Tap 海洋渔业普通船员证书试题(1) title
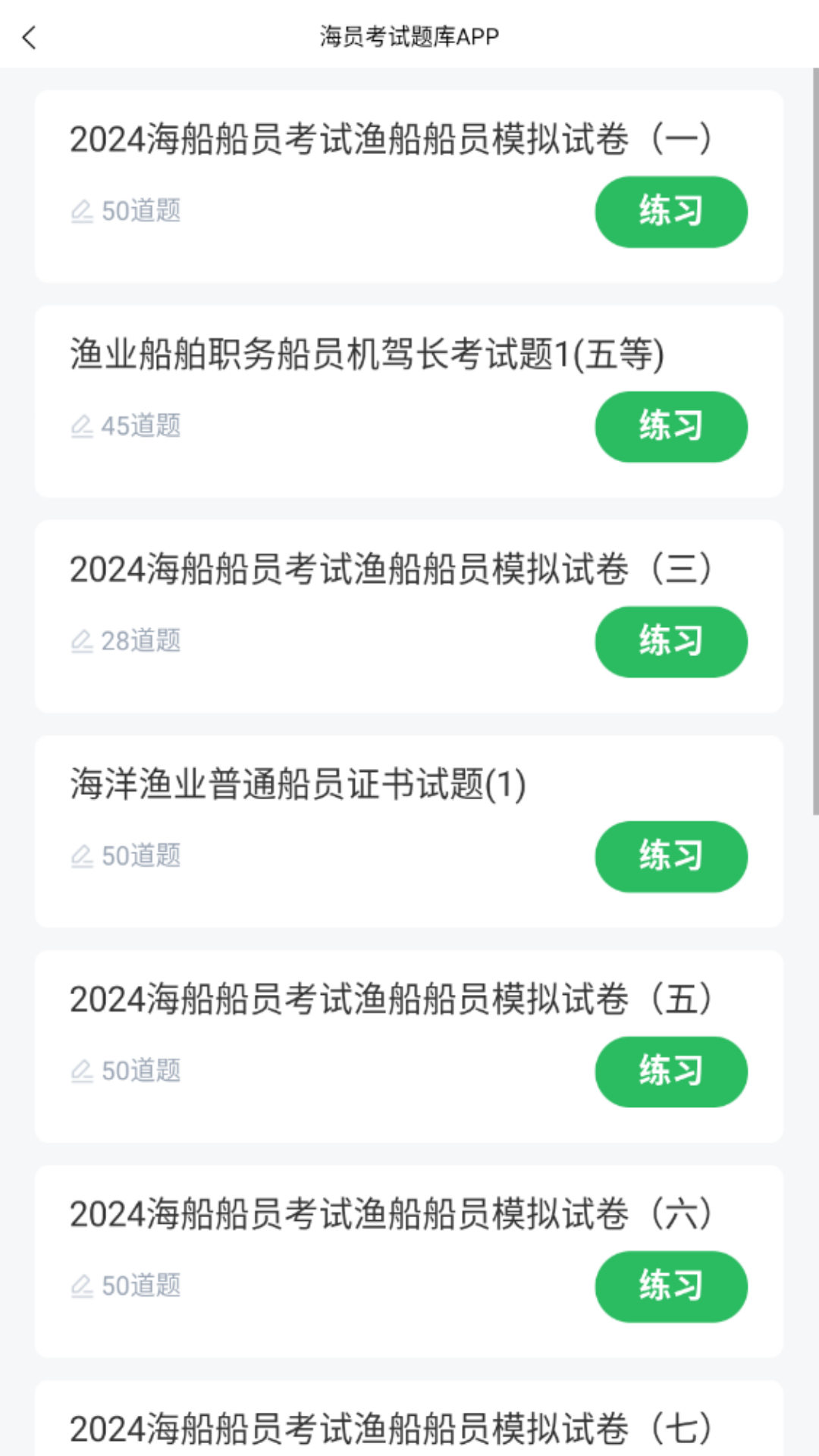 tap(297, 786)
